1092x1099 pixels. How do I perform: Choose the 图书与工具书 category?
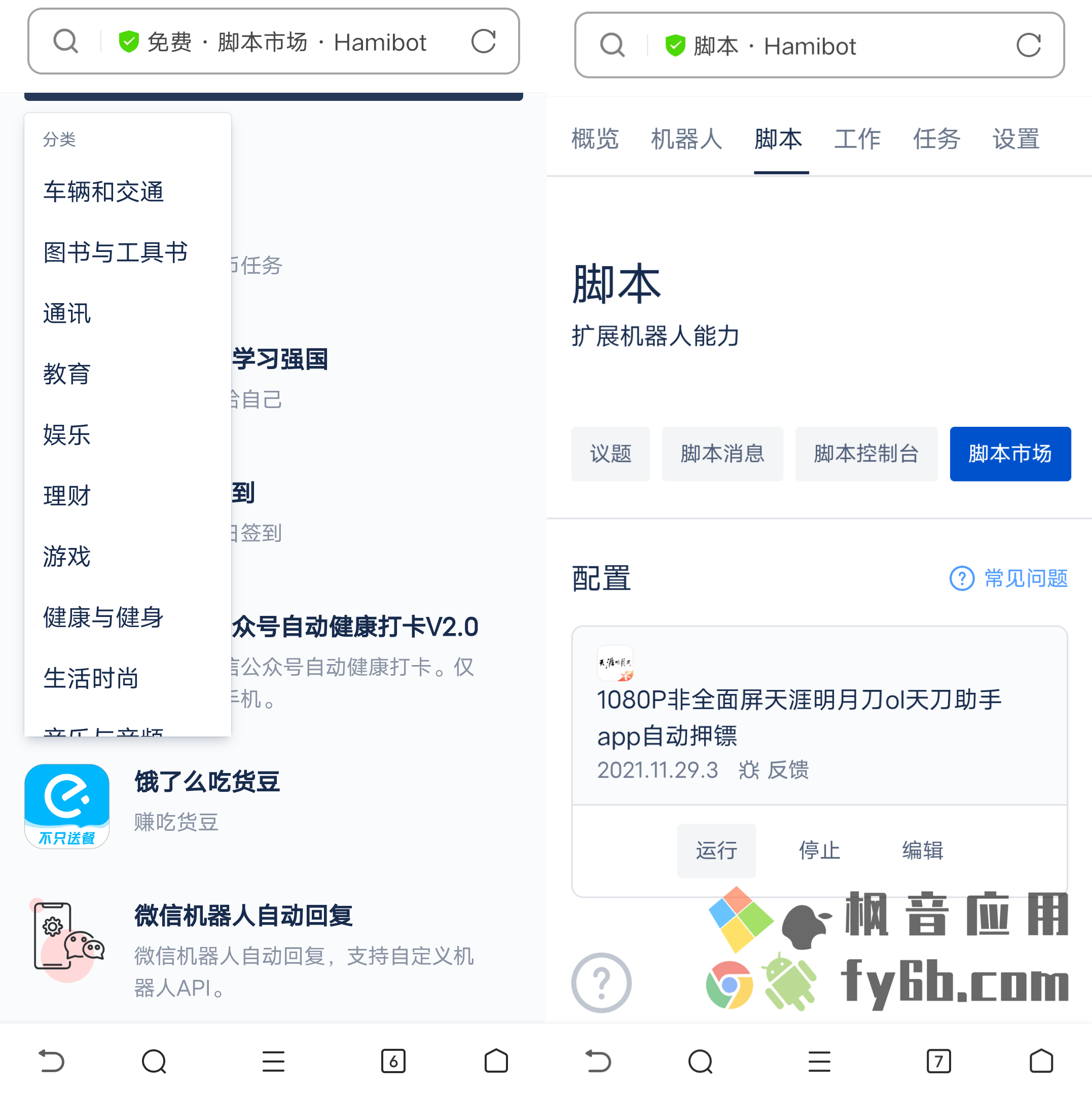[116, 252]
